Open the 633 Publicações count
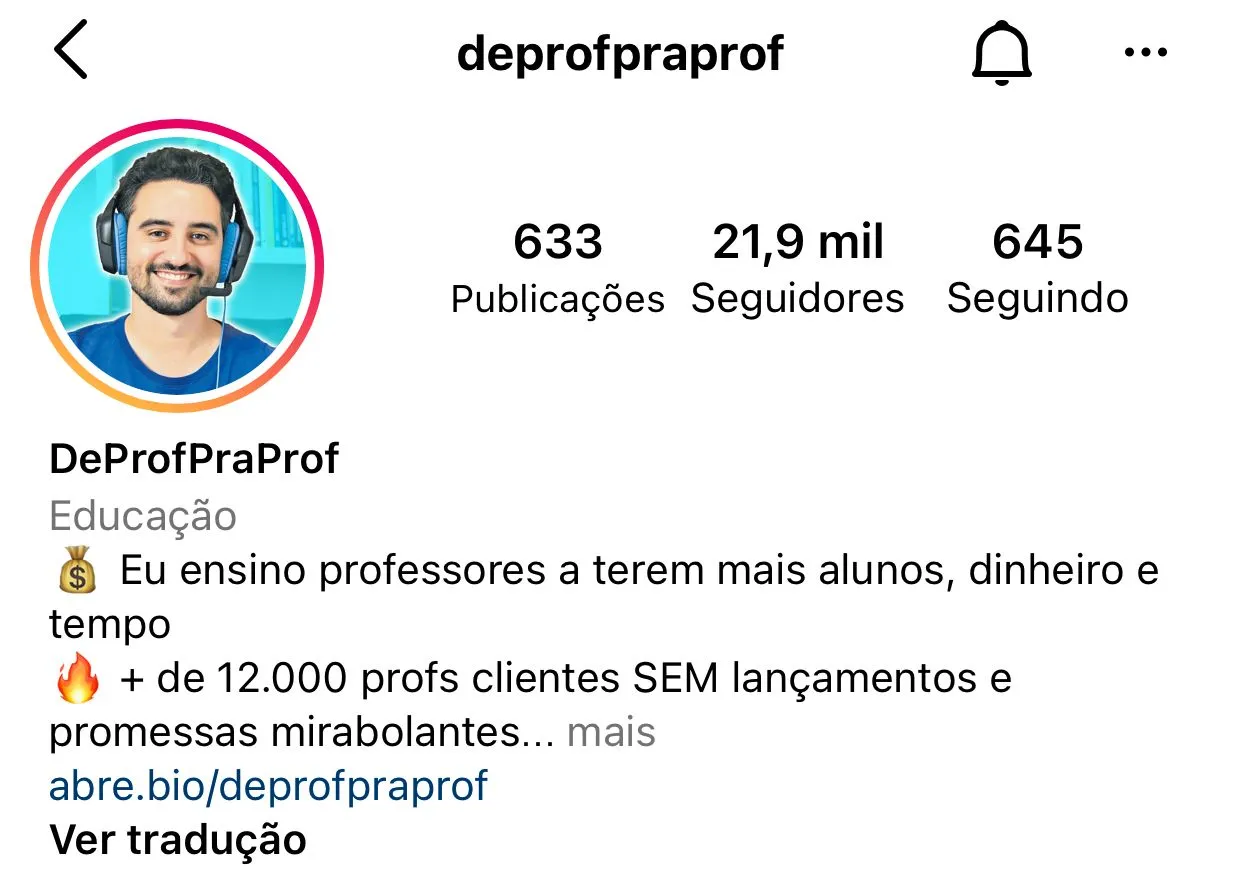Image resolution: width=1242 pixels, height=887 pixels. coord(557,268)
